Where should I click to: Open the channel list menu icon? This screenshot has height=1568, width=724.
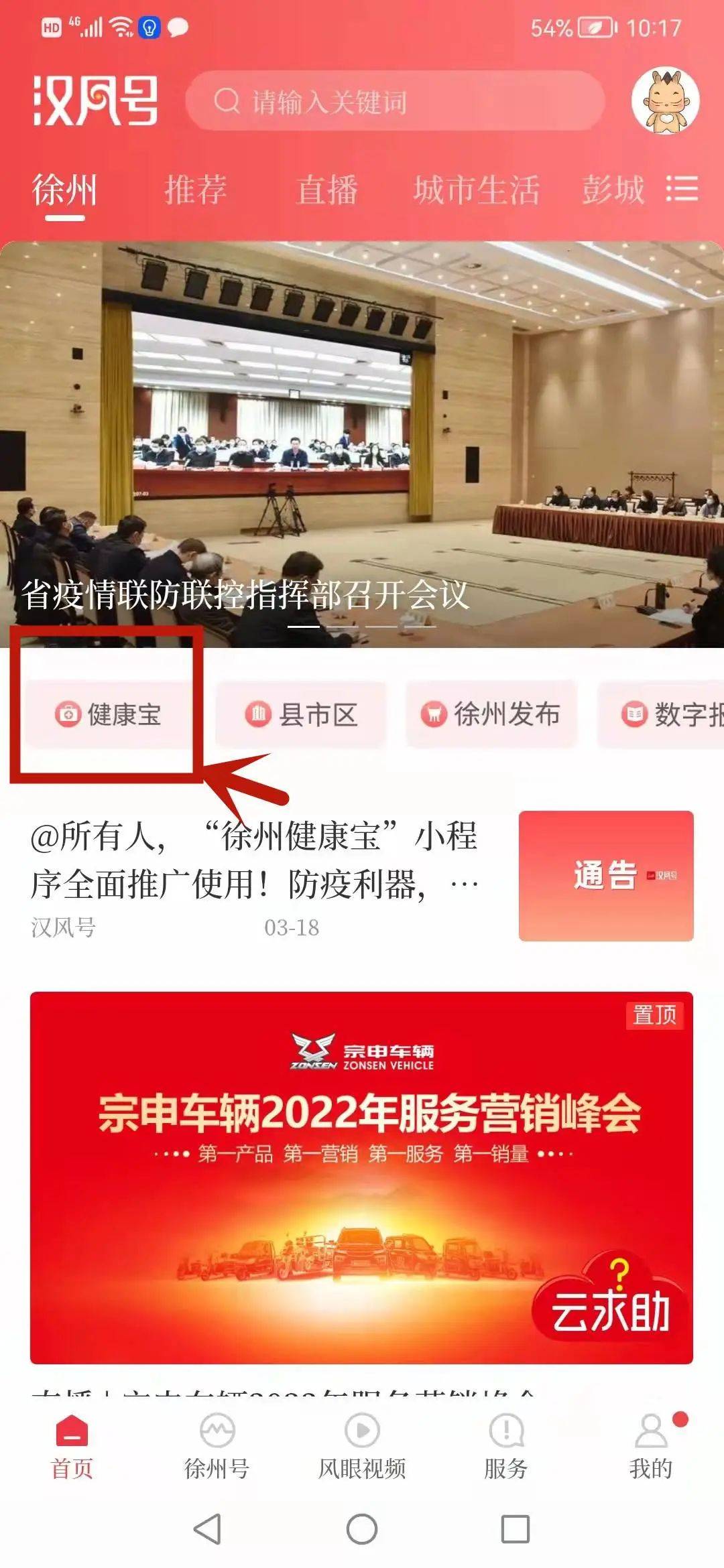[x=682, y=188]
